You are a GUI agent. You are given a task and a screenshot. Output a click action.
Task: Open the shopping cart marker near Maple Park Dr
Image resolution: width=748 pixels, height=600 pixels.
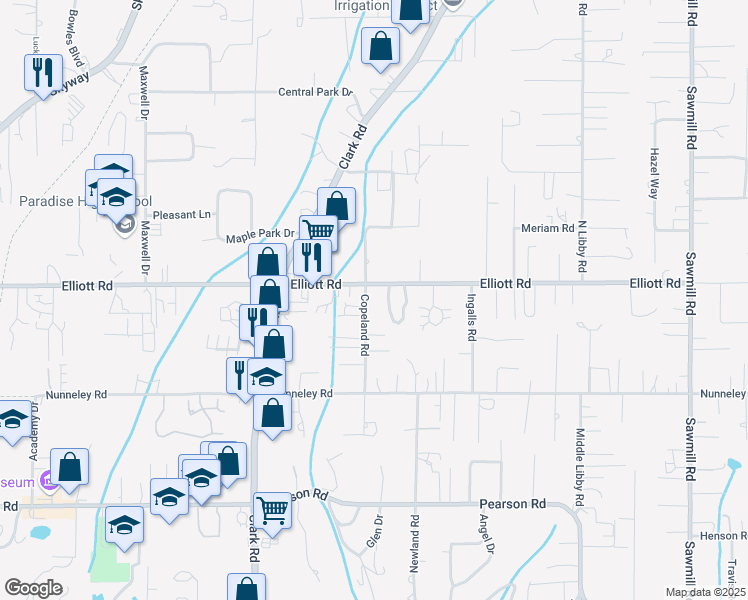318,231
